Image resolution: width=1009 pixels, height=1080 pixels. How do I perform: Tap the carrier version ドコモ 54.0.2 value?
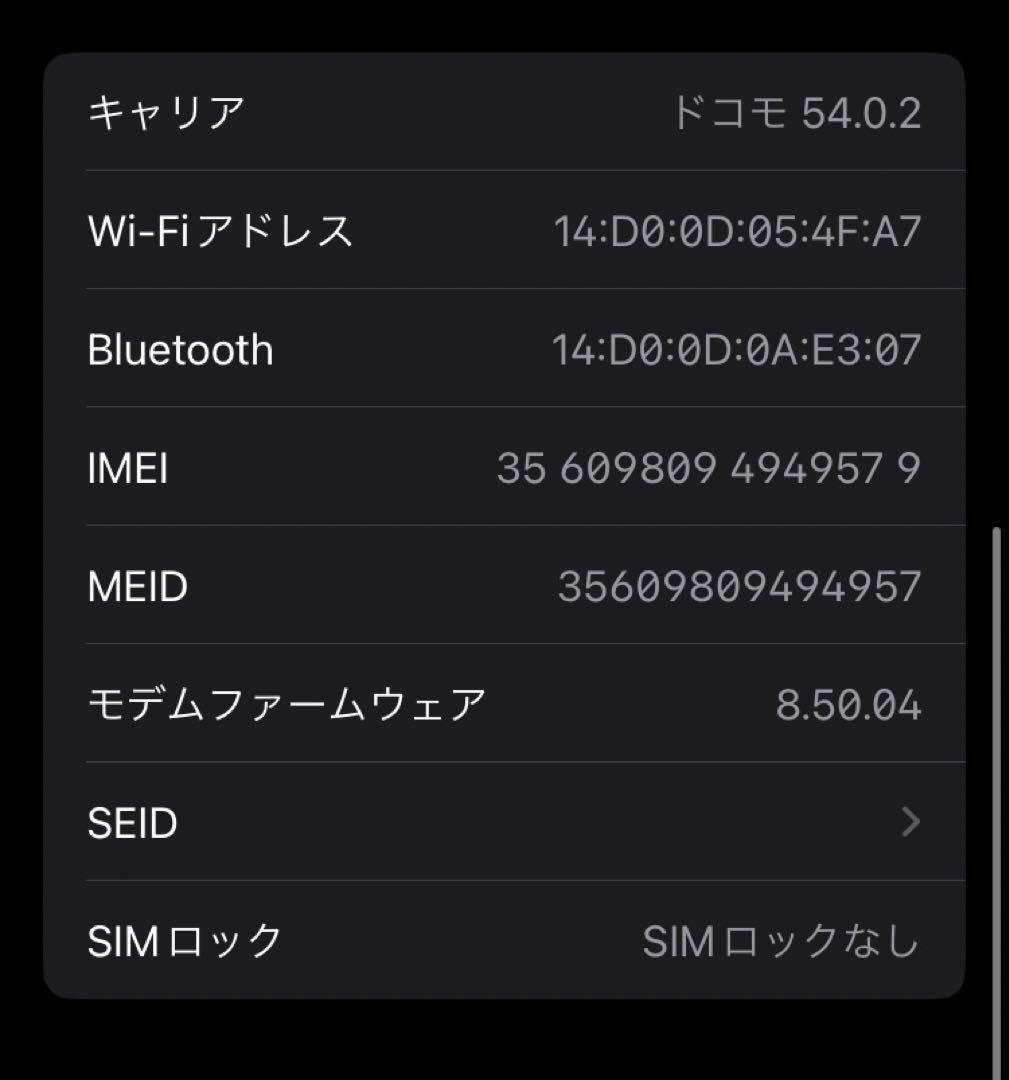tap(798, 113)
